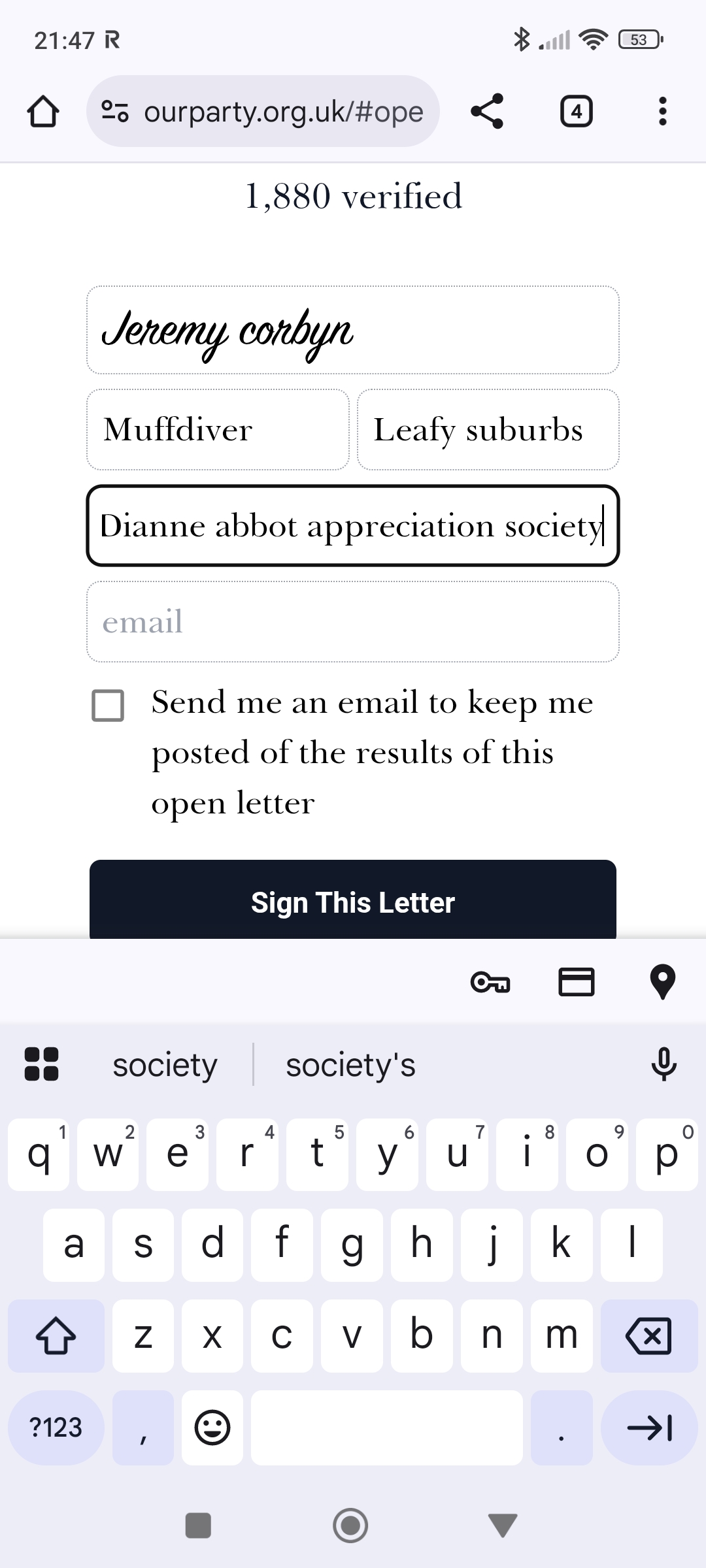Viewport: 706px width, 1568px height.
Task: Go to the browser home page
Action: (x=43, y=112)
